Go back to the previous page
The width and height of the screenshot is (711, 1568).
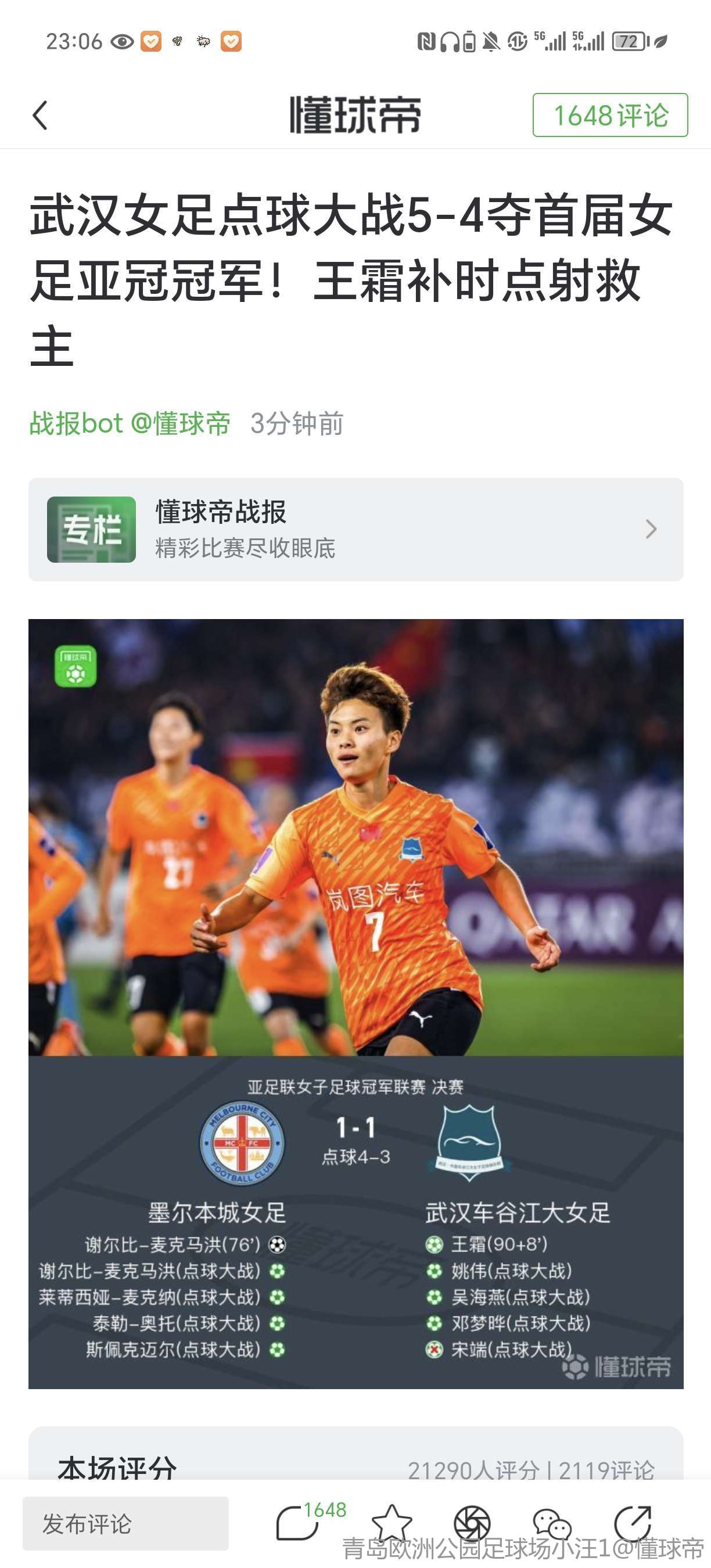pos(40,115)
